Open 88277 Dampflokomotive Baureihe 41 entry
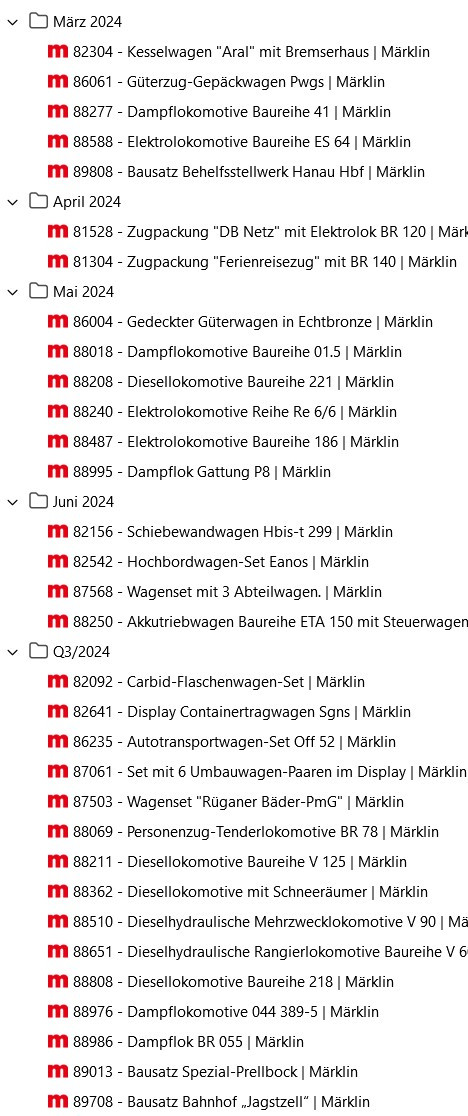The width and height of the screenshot is (468, 1116). [219, 112]
